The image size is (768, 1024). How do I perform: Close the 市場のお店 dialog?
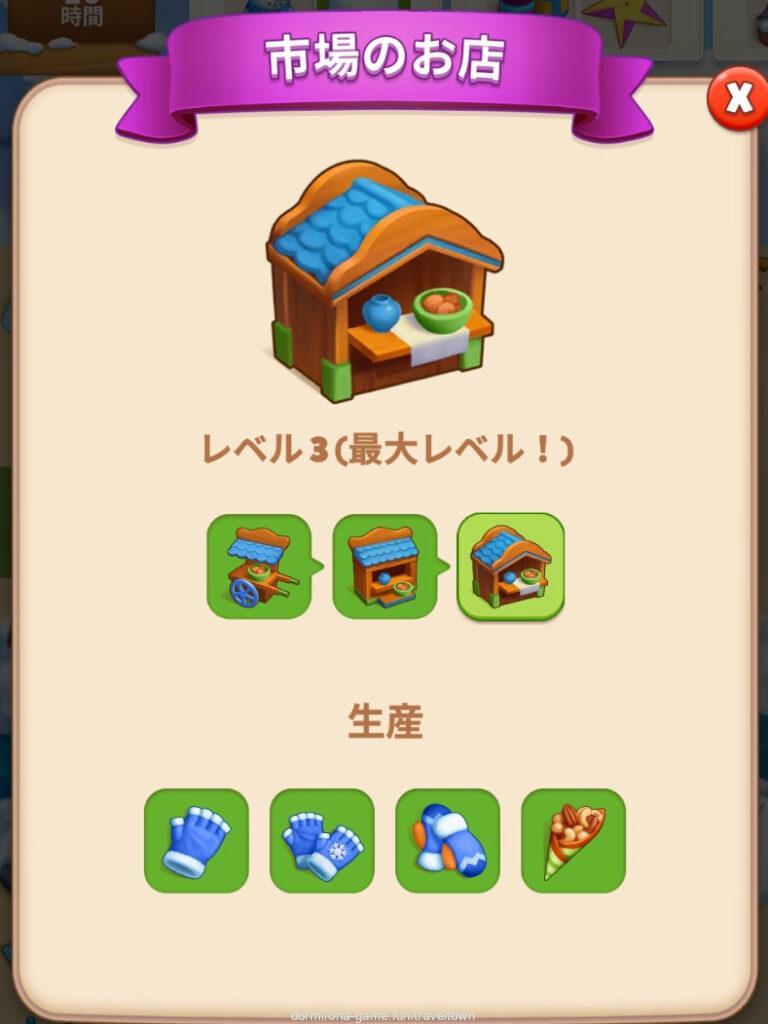tap(738, 99)
